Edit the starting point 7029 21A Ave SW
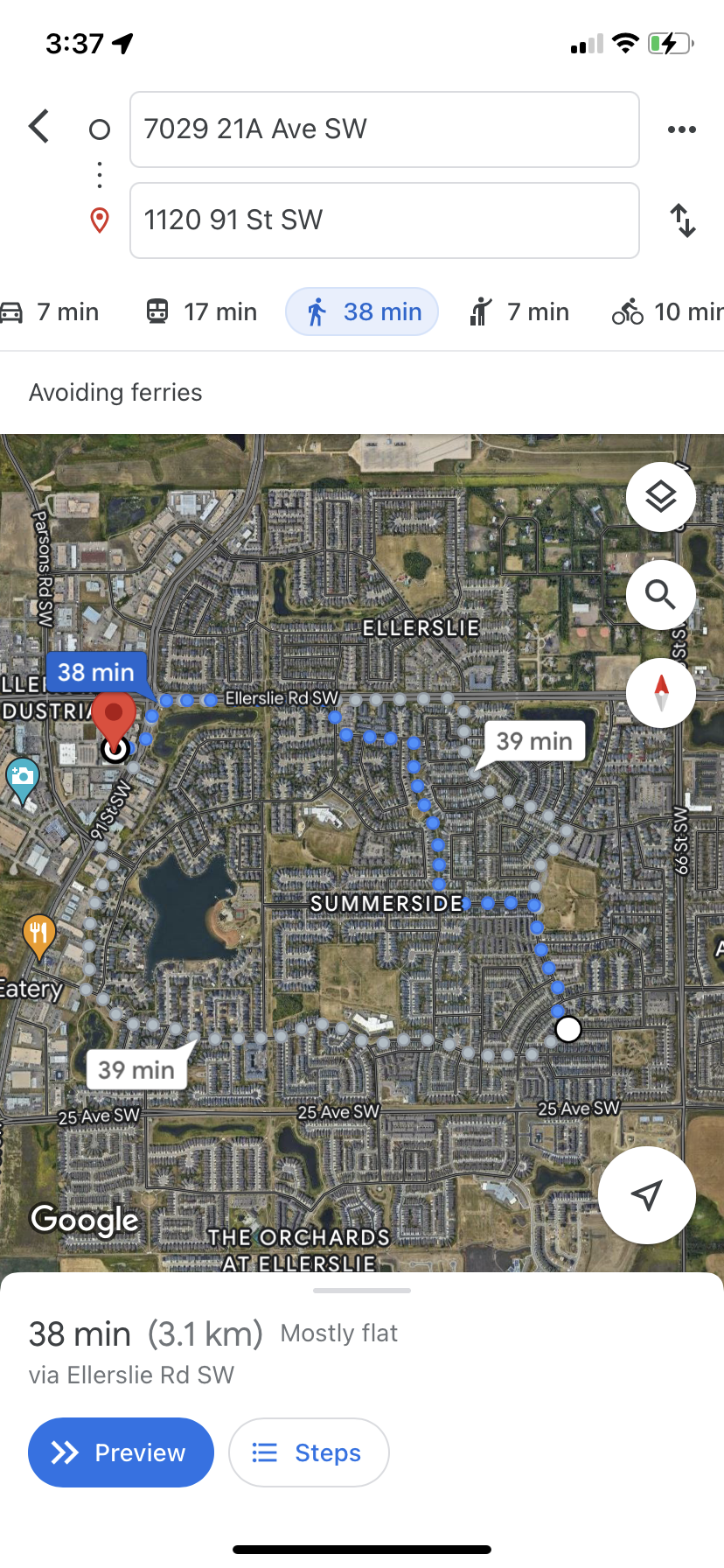Screen dimensions: 724x1568 coord(384,129)
